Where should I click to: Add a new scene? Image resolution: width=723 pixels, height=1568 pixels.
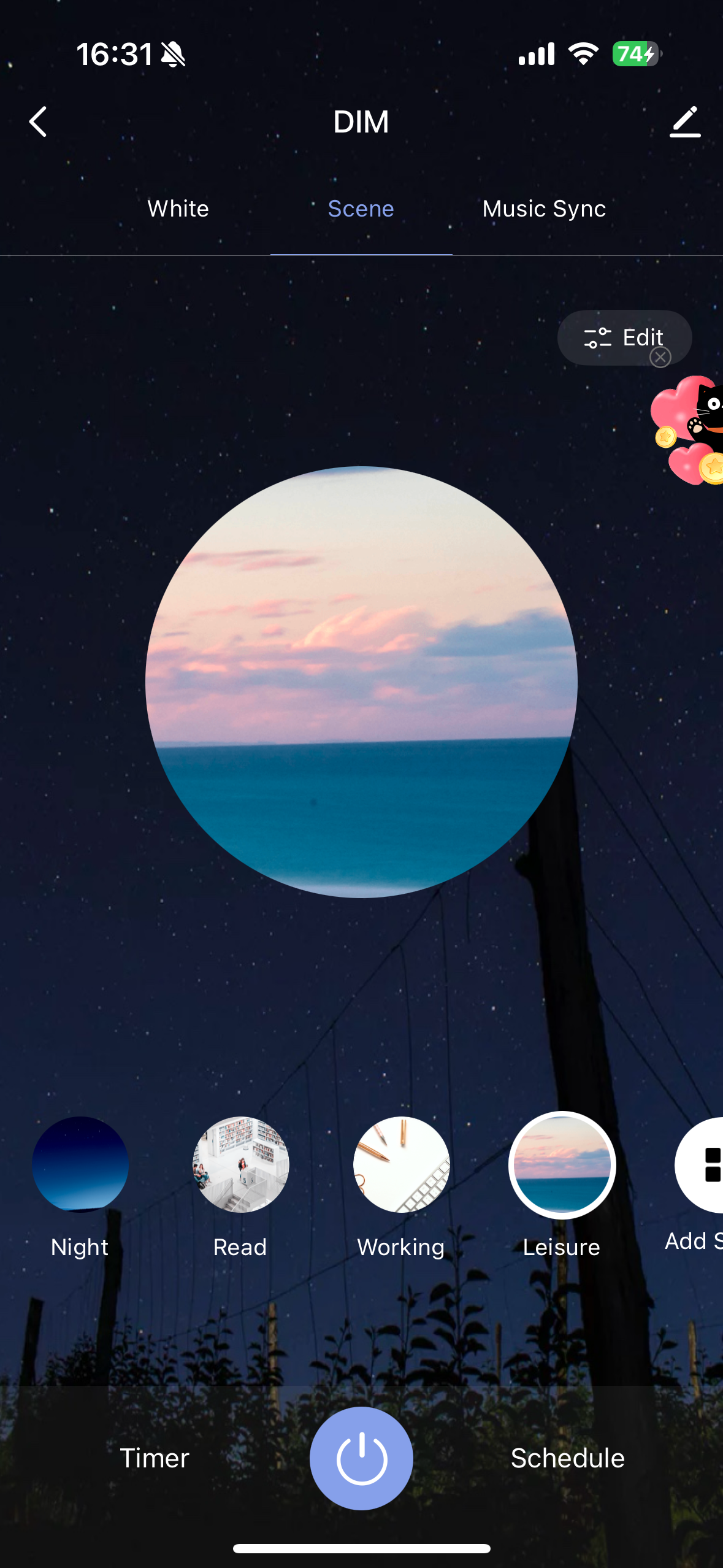coord(702,1164)
